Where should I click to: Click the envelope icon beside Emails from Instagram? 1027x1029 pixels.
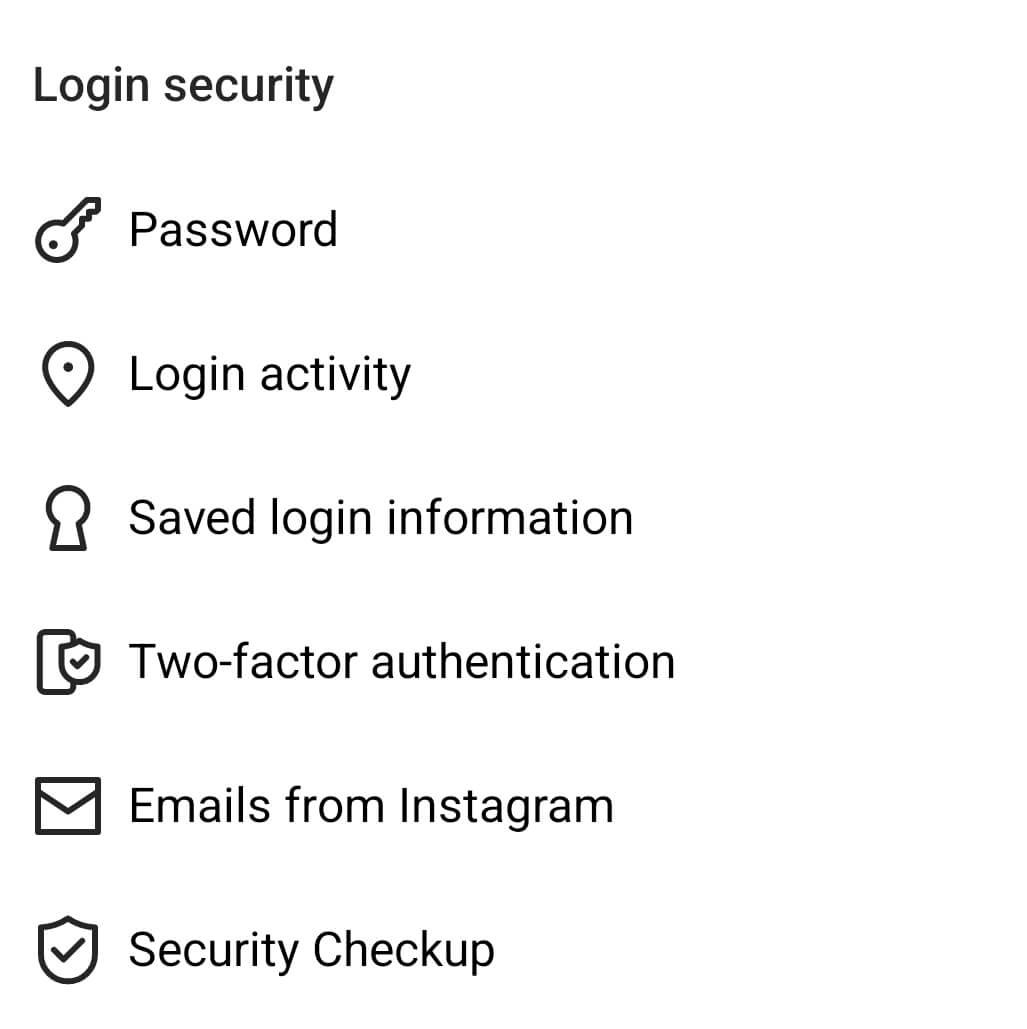click(66, 804)
